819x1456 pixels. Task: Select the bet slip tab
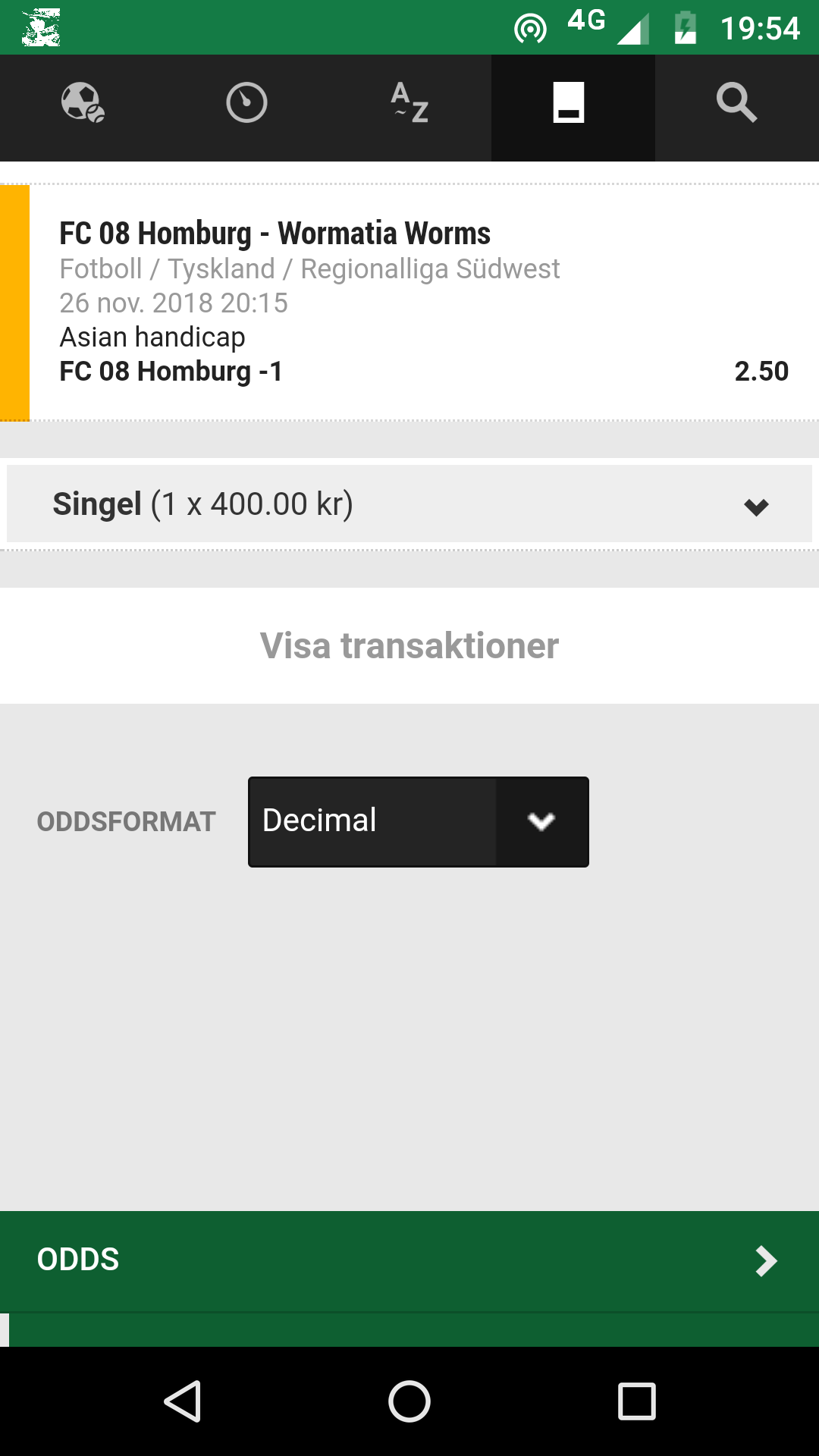pyautogui.click(x=573, y=103)
